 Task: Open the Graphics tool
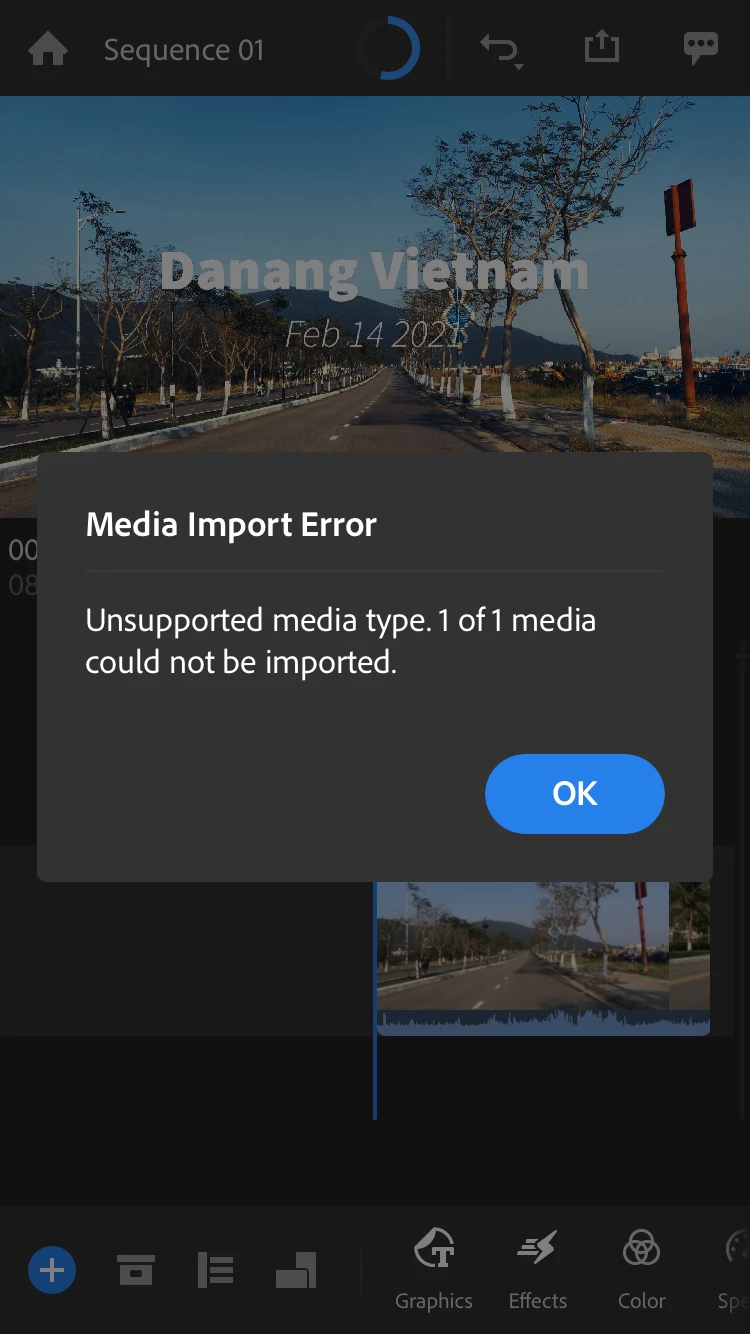coord(434,1268)
